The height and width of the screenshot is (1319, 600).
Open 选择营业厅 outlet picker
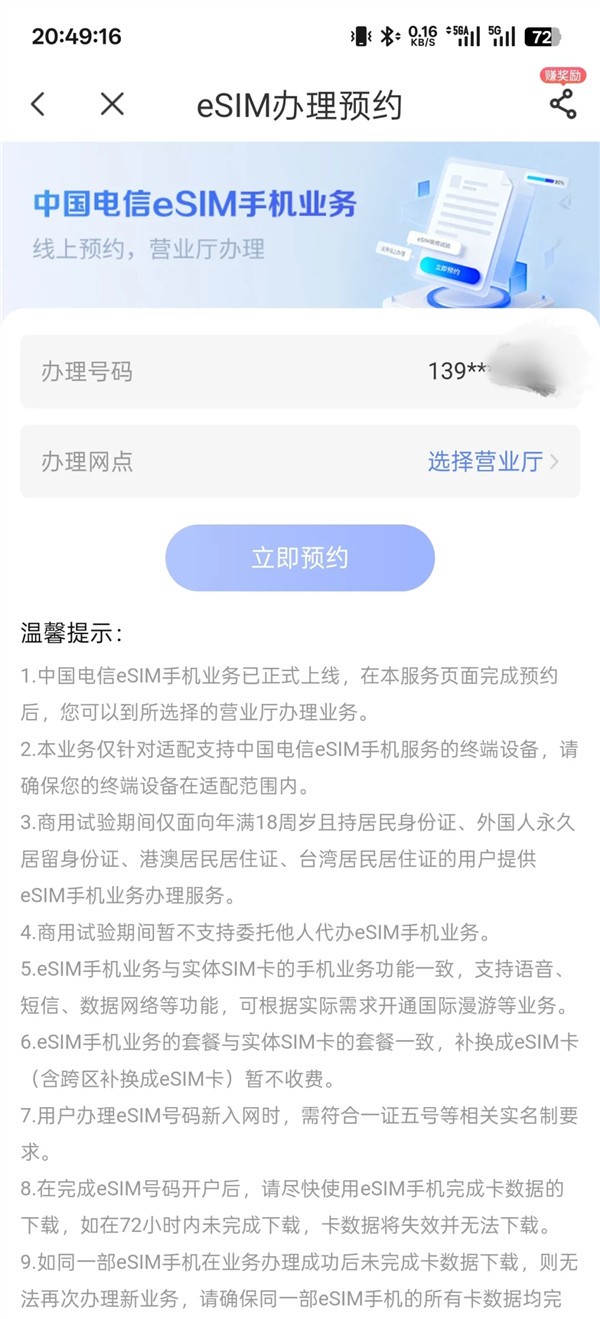pos(492,462)
